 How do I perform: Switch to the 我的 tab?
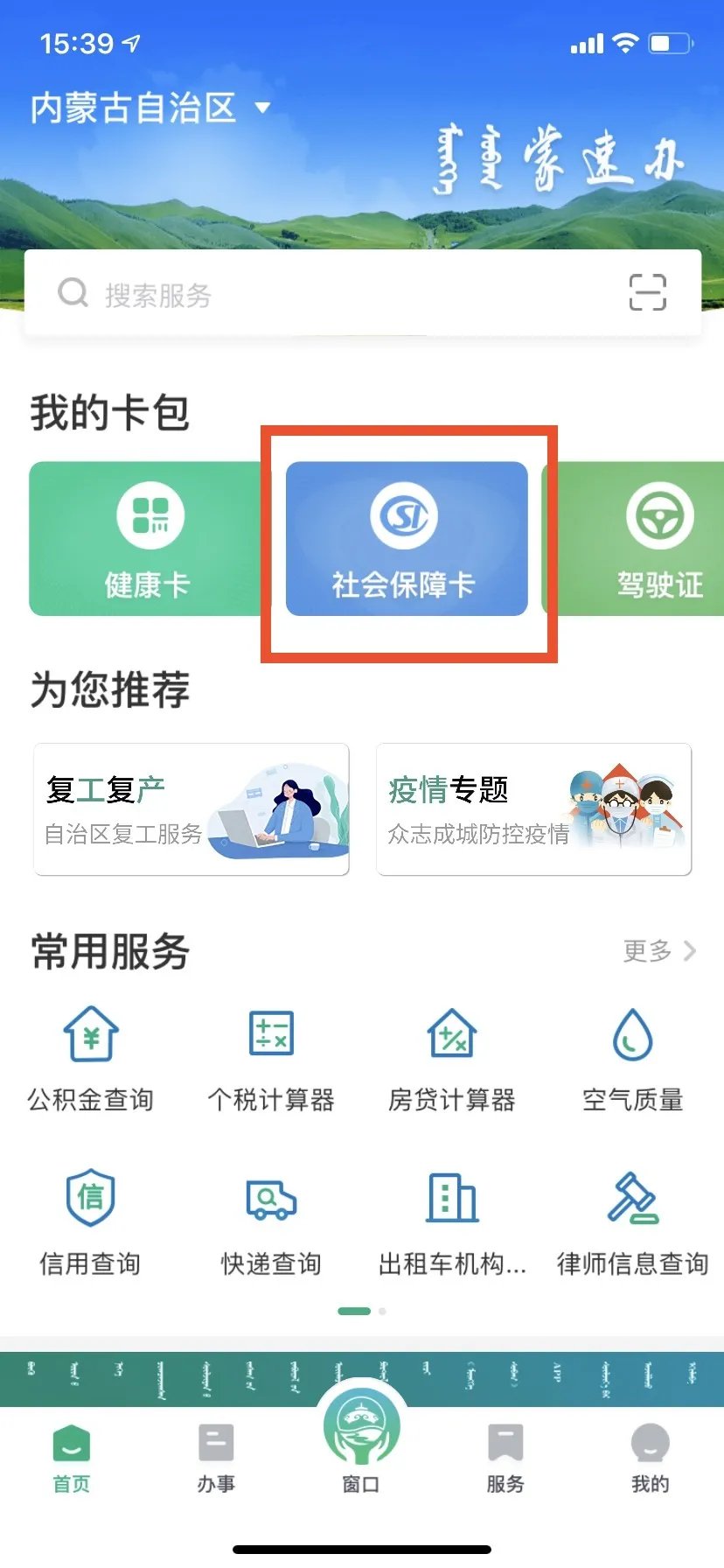[650, 1458]
